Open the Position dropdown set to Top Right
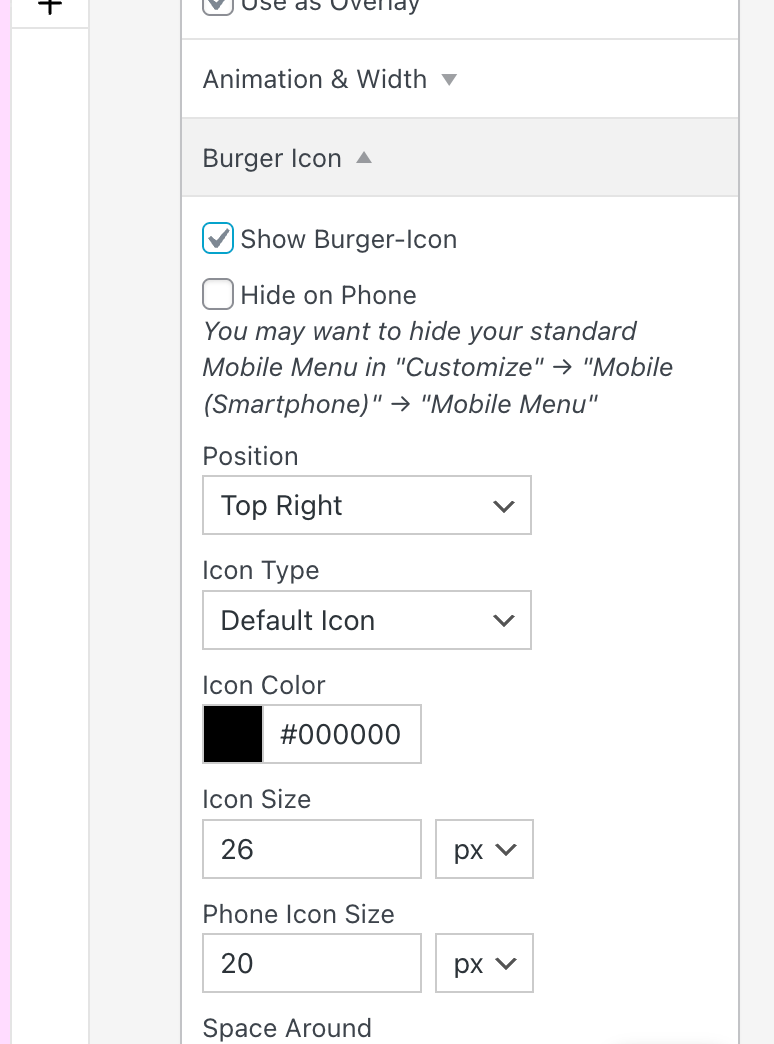The width and height of the screenshot is (774, 1044). 366,505
